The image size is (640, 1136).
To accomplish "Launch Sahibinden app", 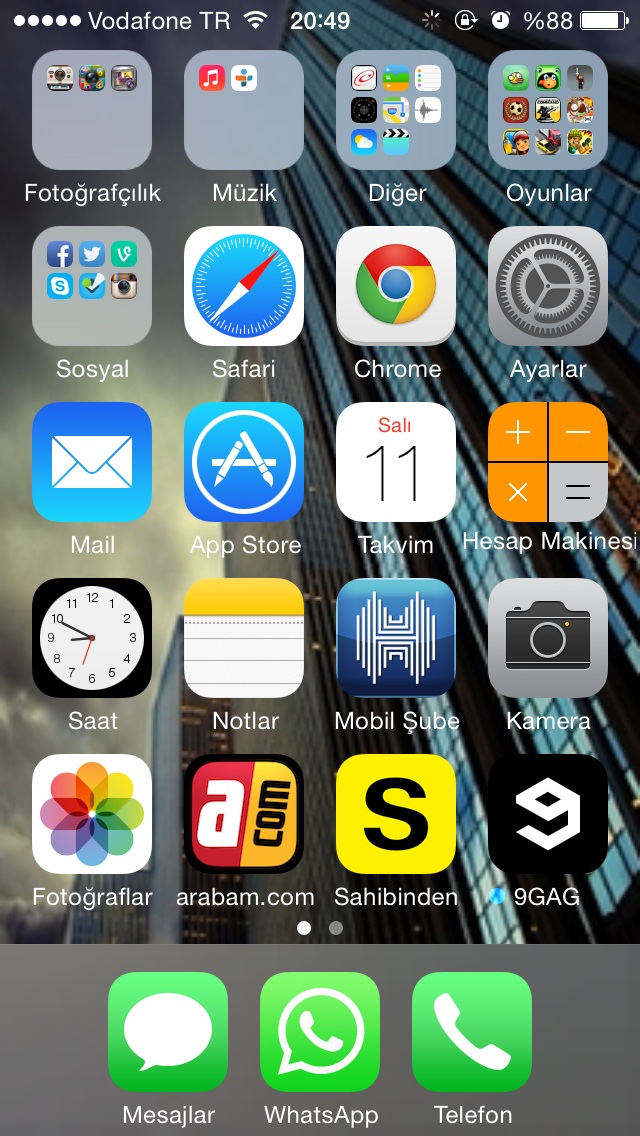I will pos(396,814).
